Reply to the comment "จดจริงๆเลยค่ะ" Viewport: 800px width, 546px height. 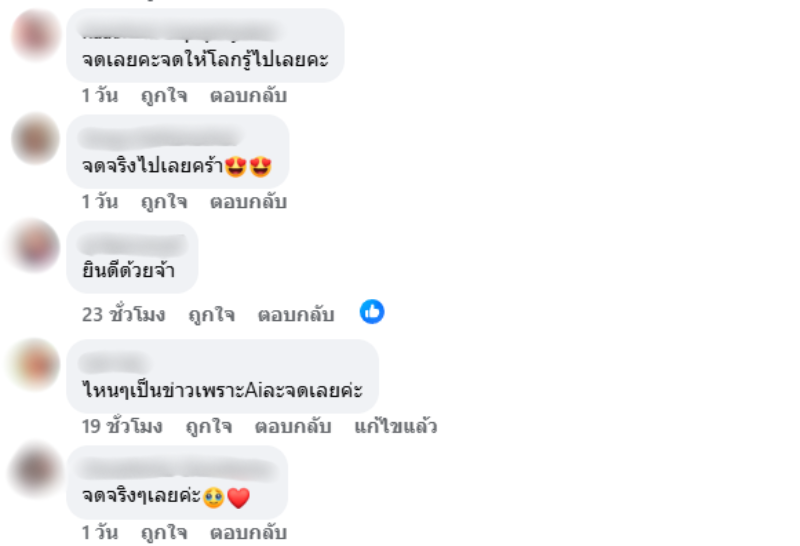pyautogui.click(x=248, y=533)
